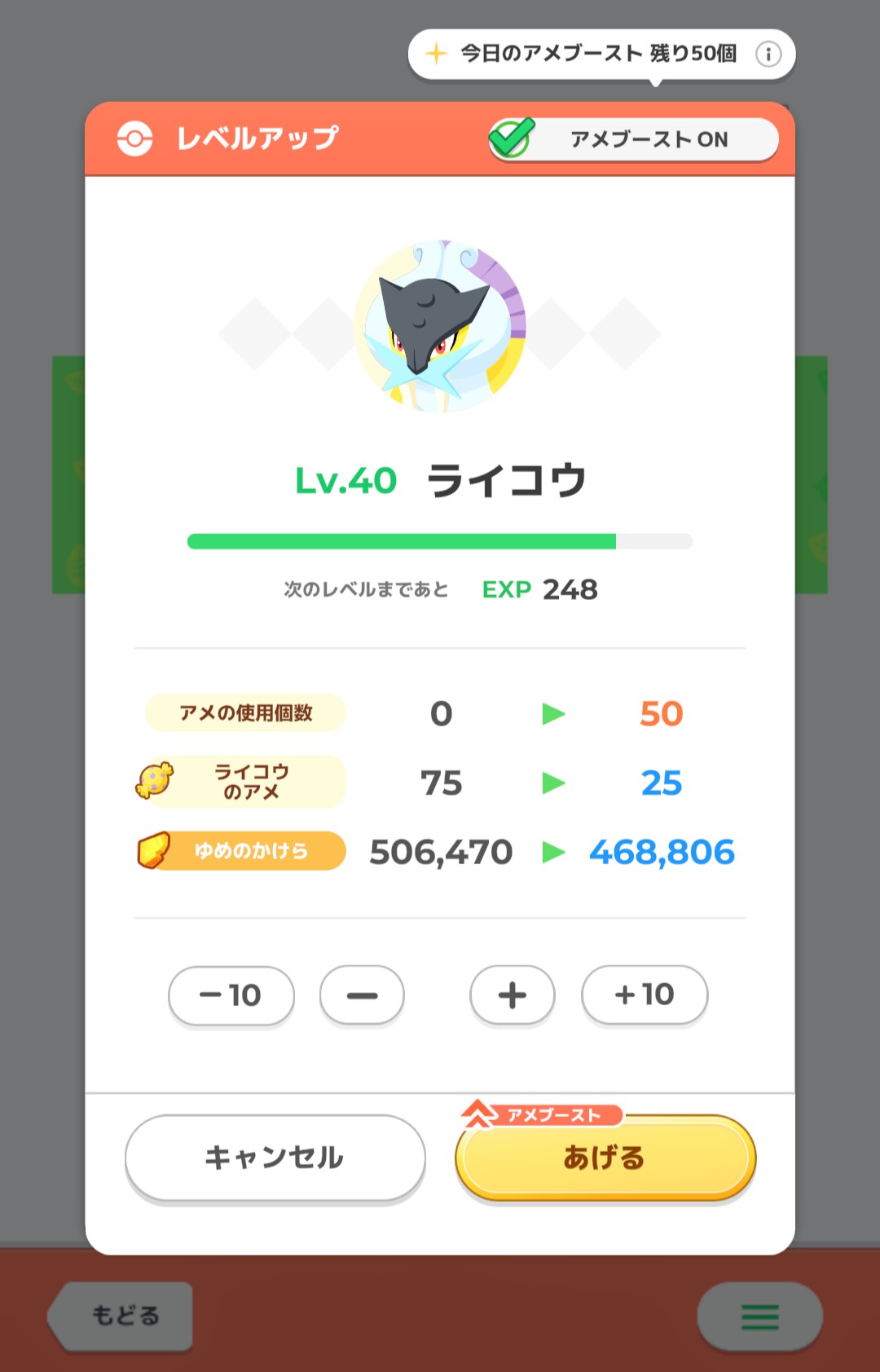Decrease candy count by one

point(362,995)
